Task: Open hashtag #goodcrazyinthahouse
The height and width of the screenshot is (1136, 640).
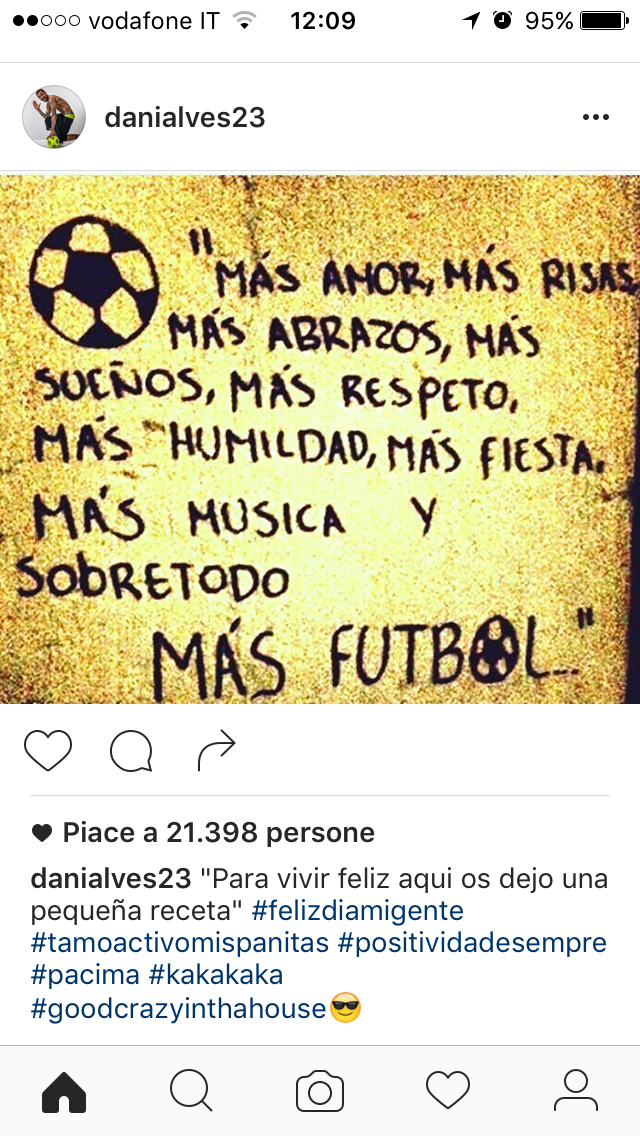Action: pyautogui.click(x=180, y=1007)
